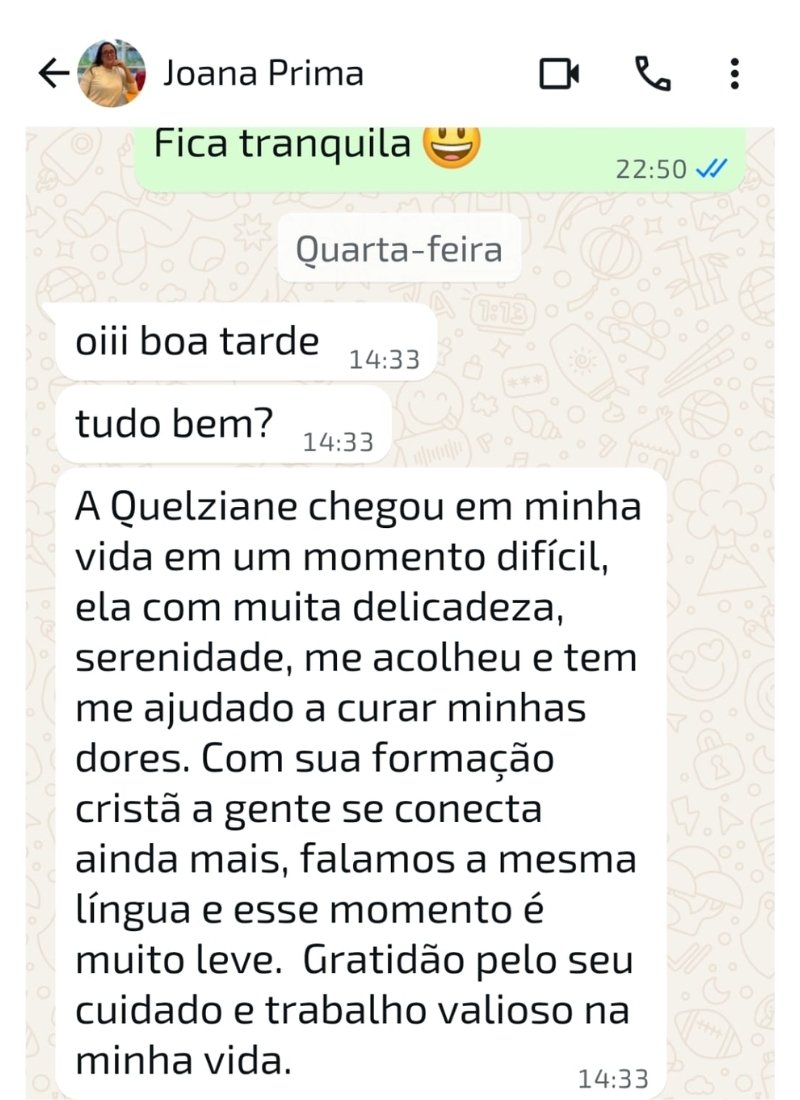Start a video call with Joana Prima
Viewport: 800px width, 1100px height.
(559, 74)
